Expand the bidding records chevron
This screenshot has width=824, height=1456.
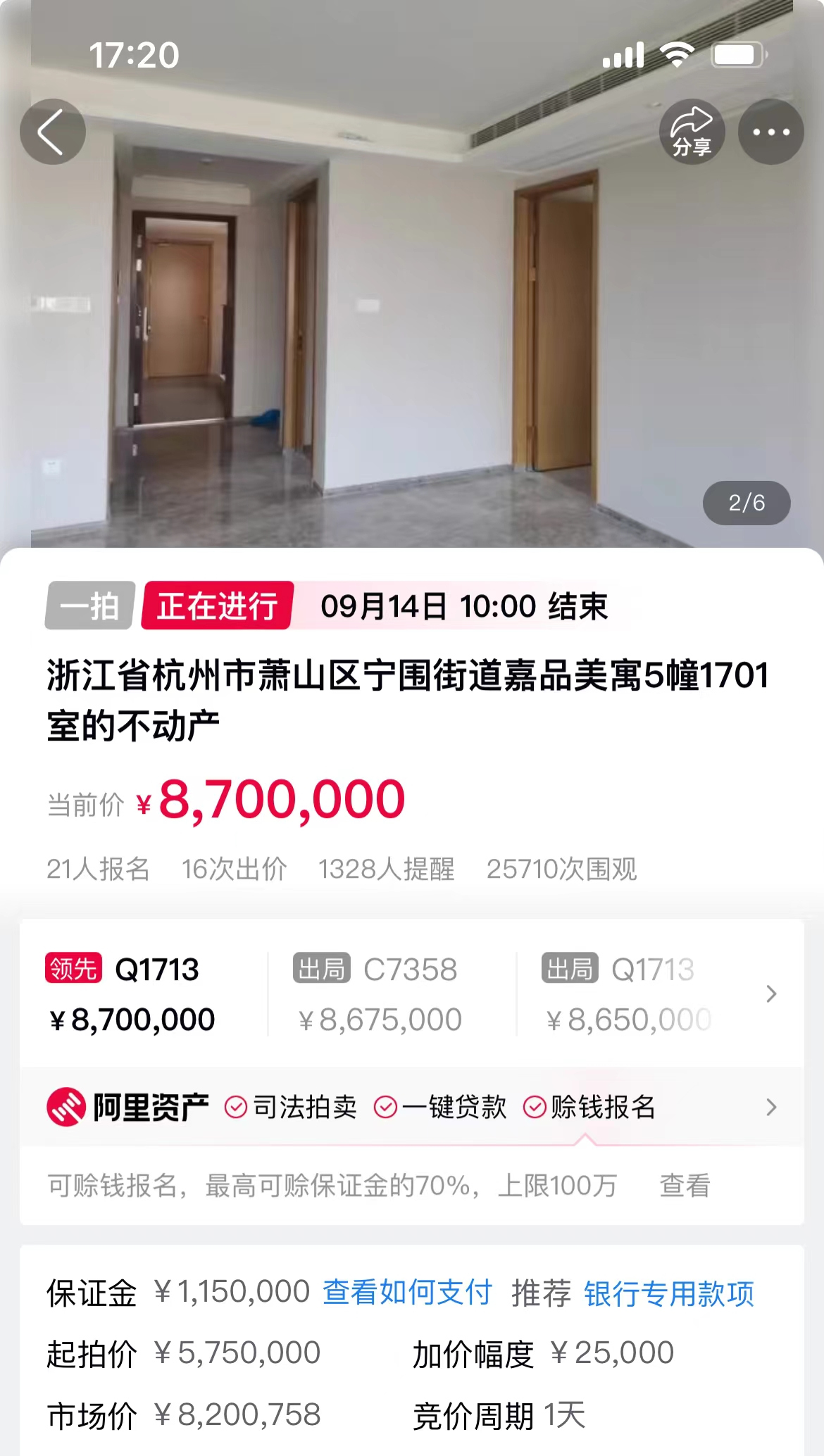(771, 994)
